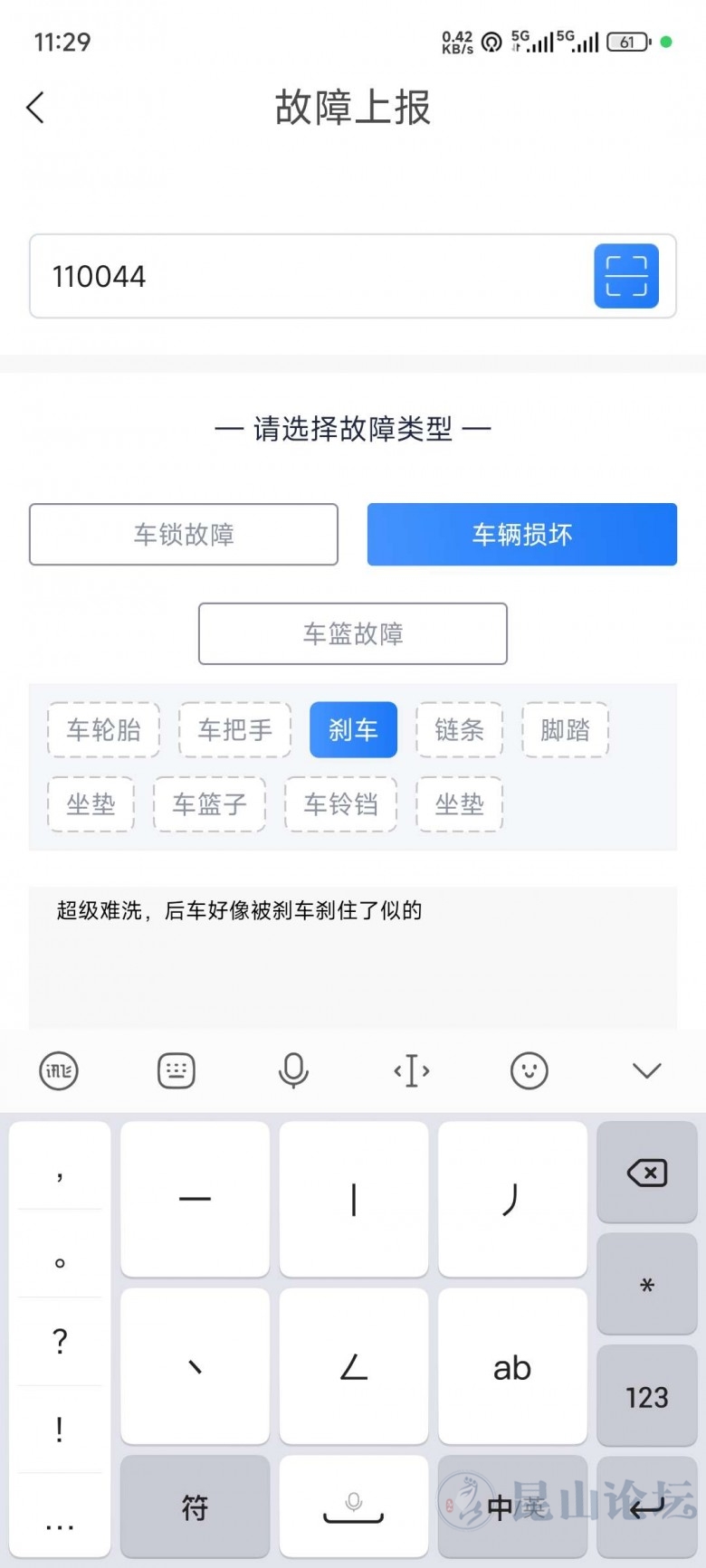Start voice input from the keyboard toolbar microphone

point(293,1071)
